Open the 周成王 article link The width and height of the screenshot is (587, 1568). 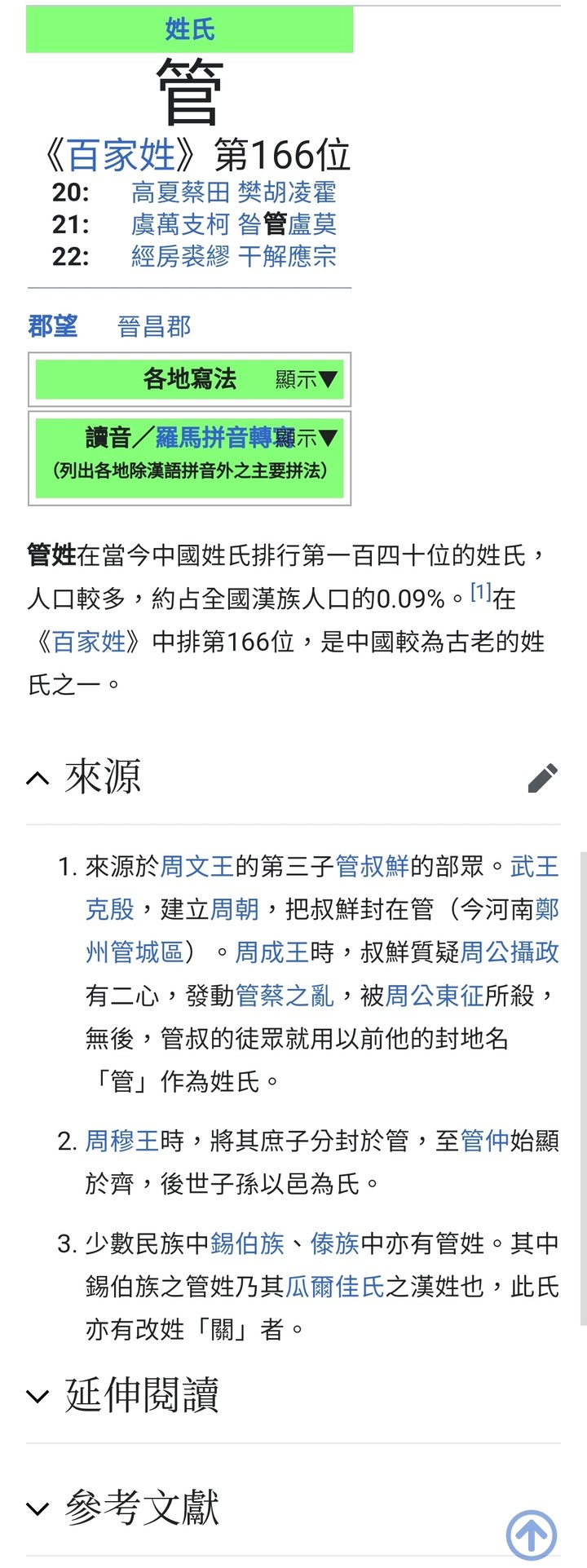tap(271, 952)
